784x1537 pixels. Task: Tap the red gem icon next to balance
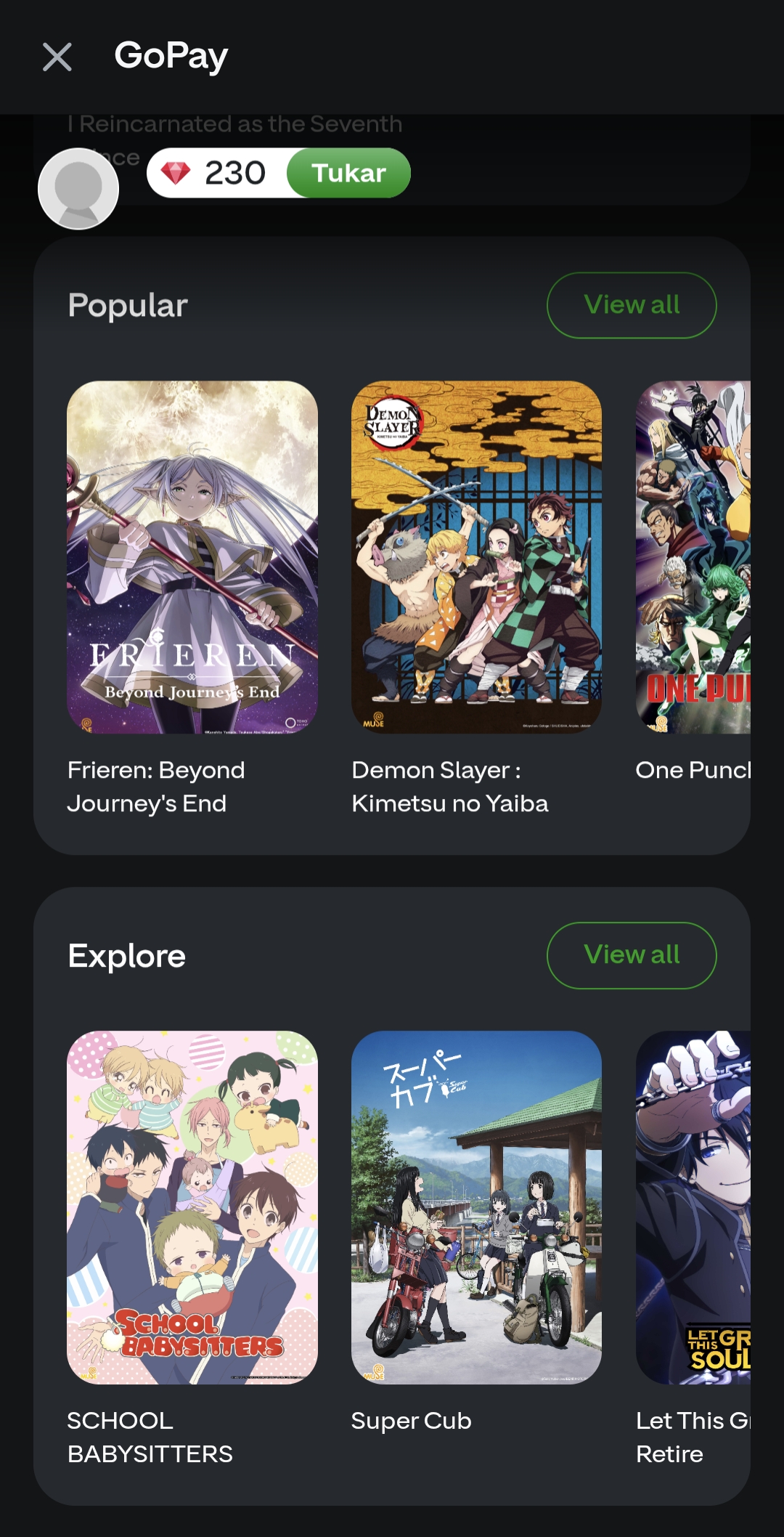(174, 173)
